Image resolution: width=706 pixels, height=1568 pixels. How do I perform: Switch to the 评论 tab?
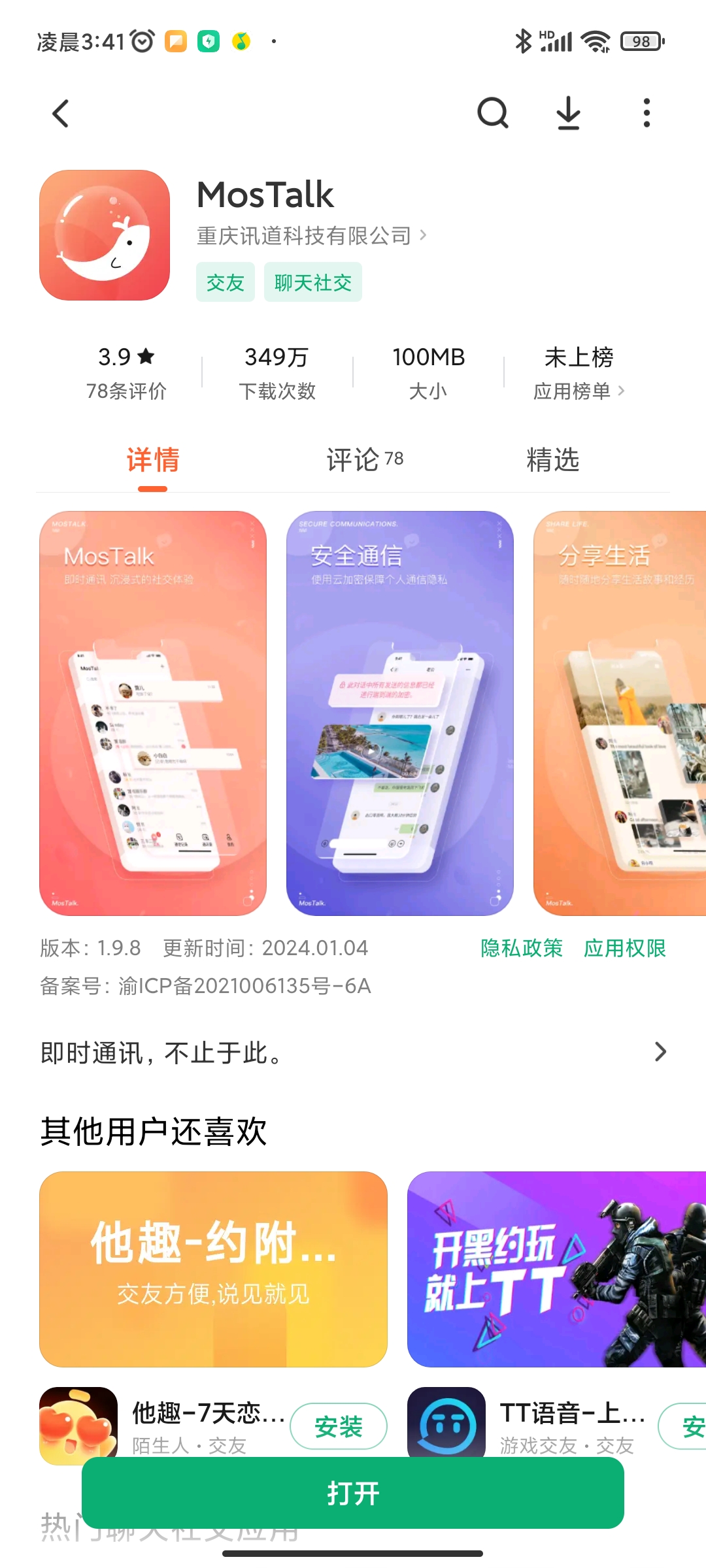coord(365,459)
